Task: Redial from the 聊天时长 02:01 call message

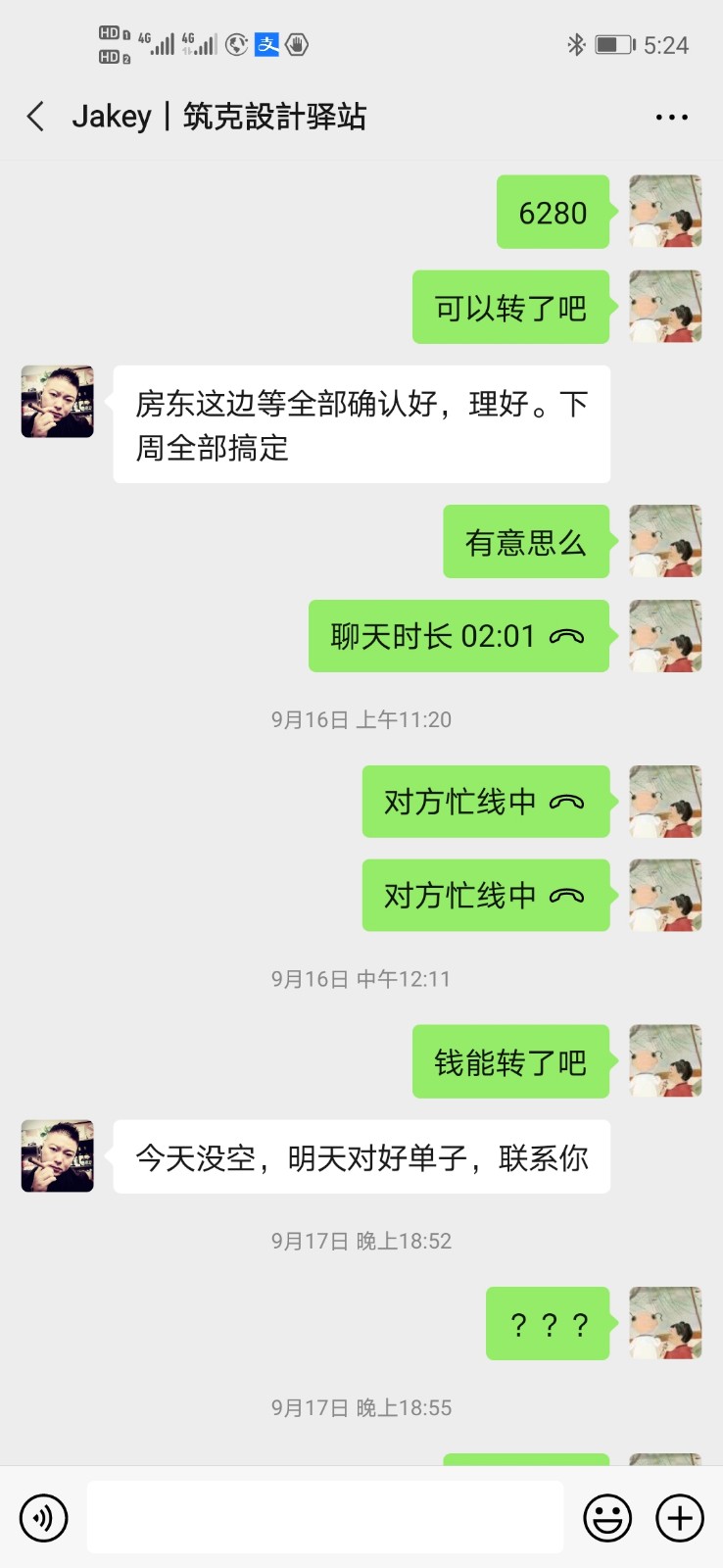Action: point(458,636)
